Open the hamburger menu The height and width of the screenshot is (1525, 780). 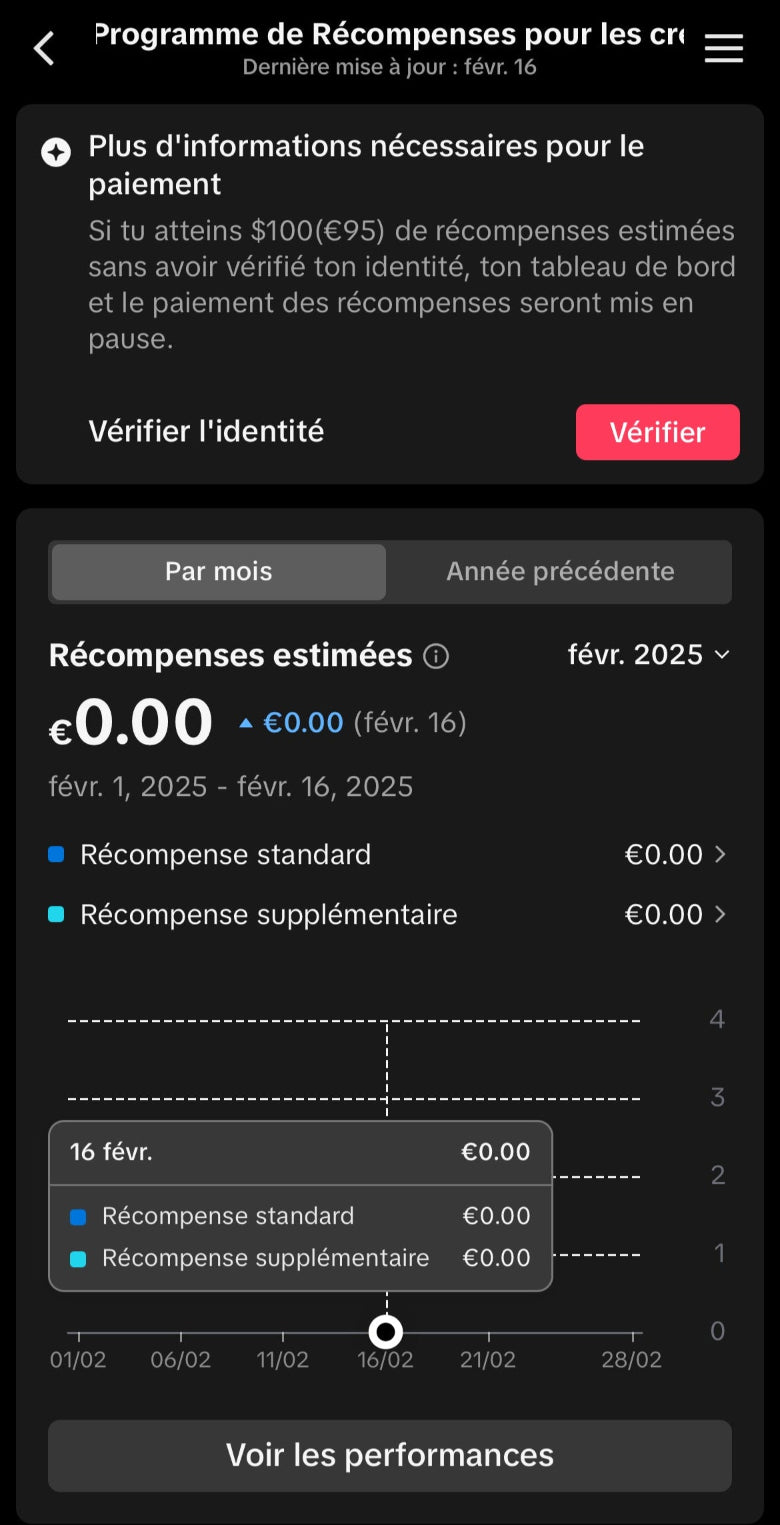click(x=723, y=48)
